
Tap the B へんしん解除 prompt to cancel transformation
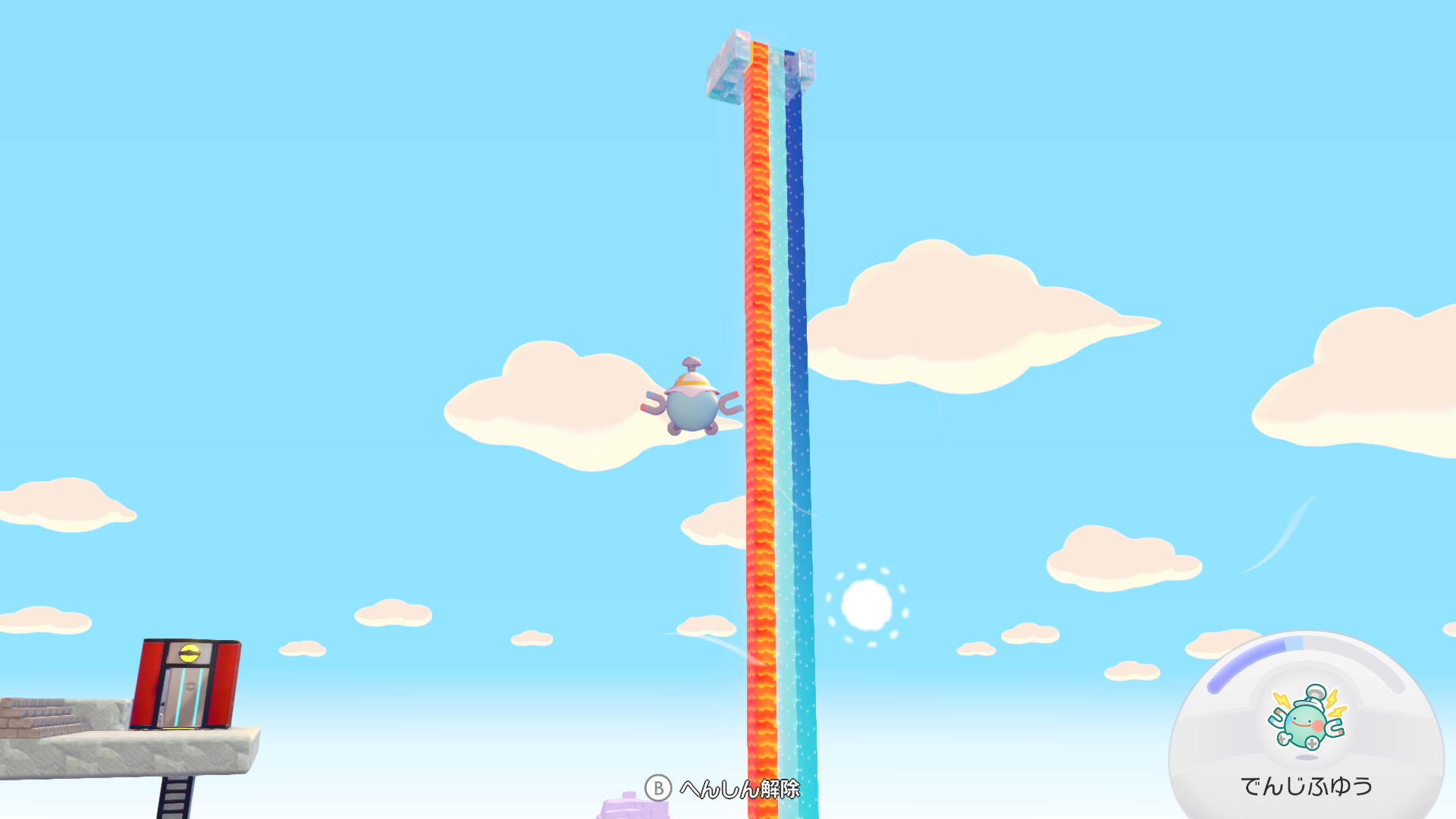[722, 789]
